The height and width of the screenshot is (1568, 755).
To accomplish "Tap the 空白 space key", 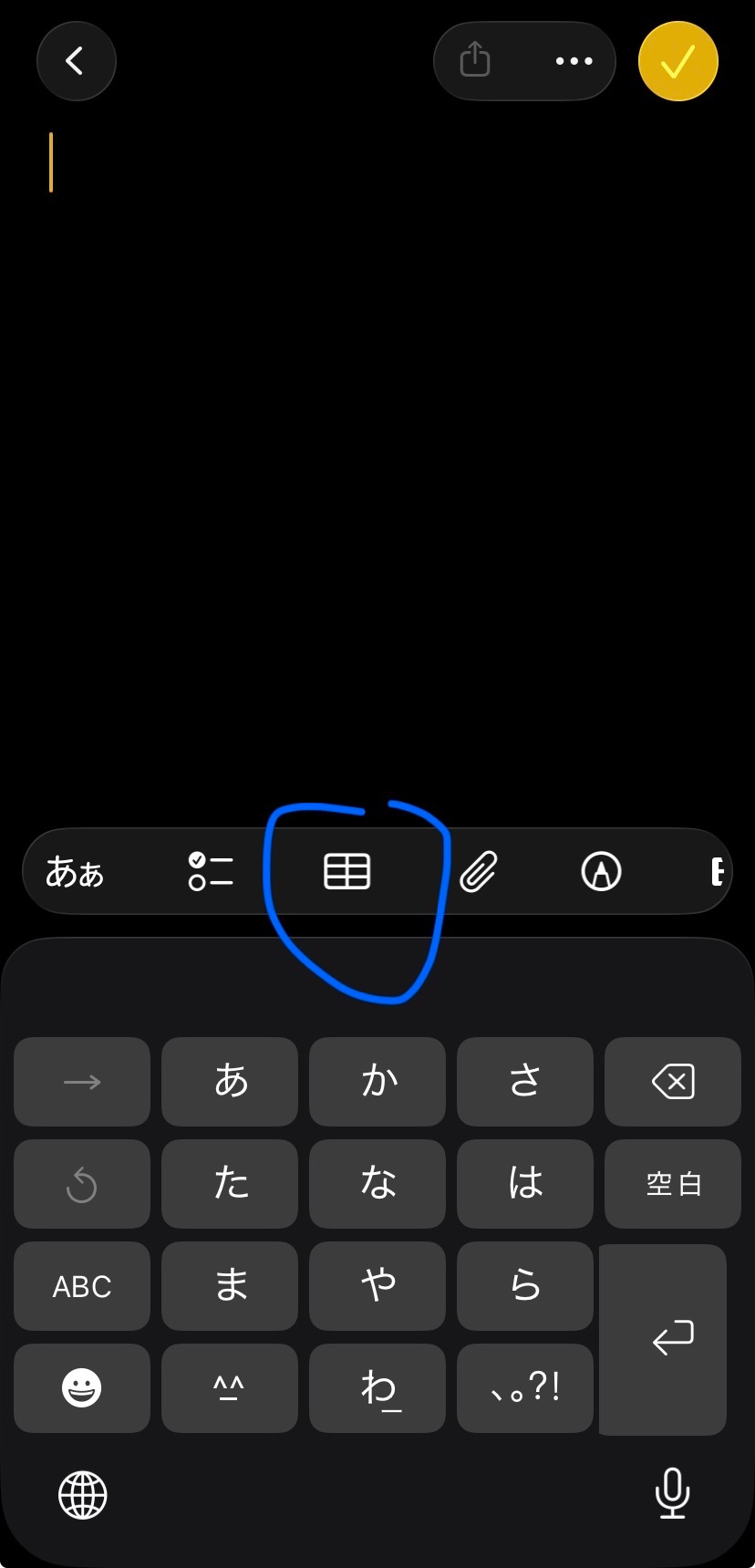I will pos(673,1184).
